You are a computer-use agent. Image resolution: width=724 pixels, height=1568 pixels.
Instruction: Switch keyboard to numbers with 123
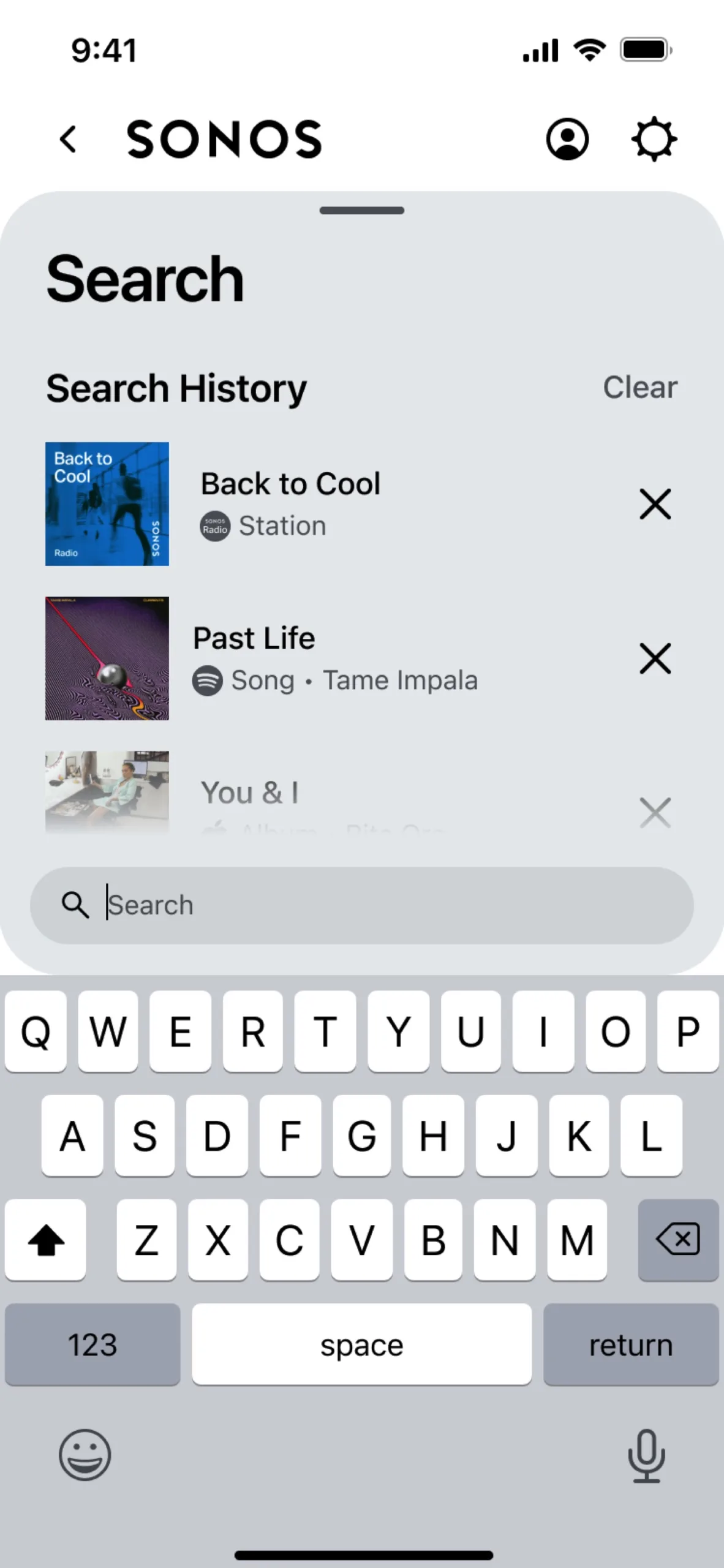tap(92, 1345)
